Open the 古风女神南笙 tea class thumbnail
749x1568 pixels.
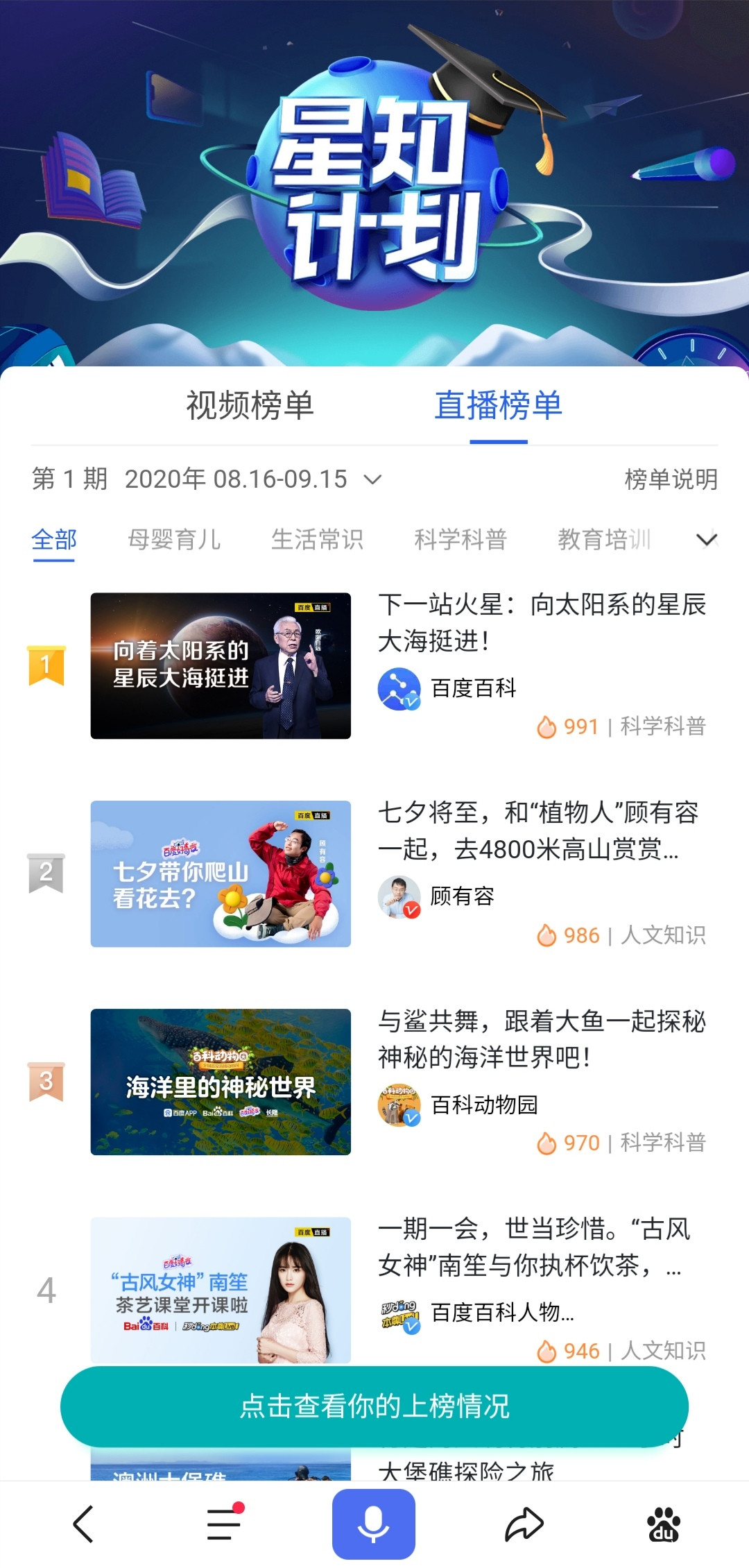pyautogui.click(x=221, y=1289)
